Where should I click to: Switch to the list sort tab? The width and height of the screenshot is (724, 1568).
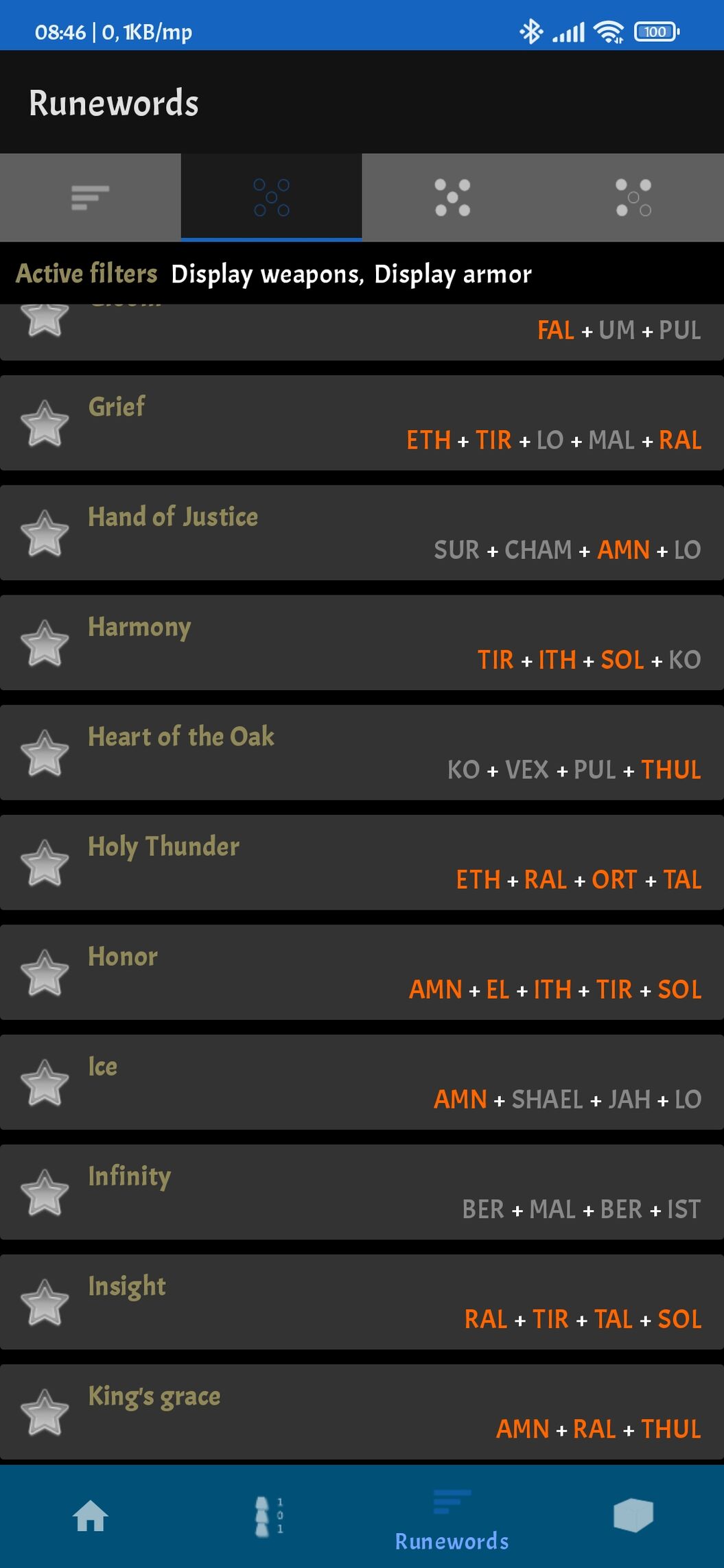click(90, 198)
